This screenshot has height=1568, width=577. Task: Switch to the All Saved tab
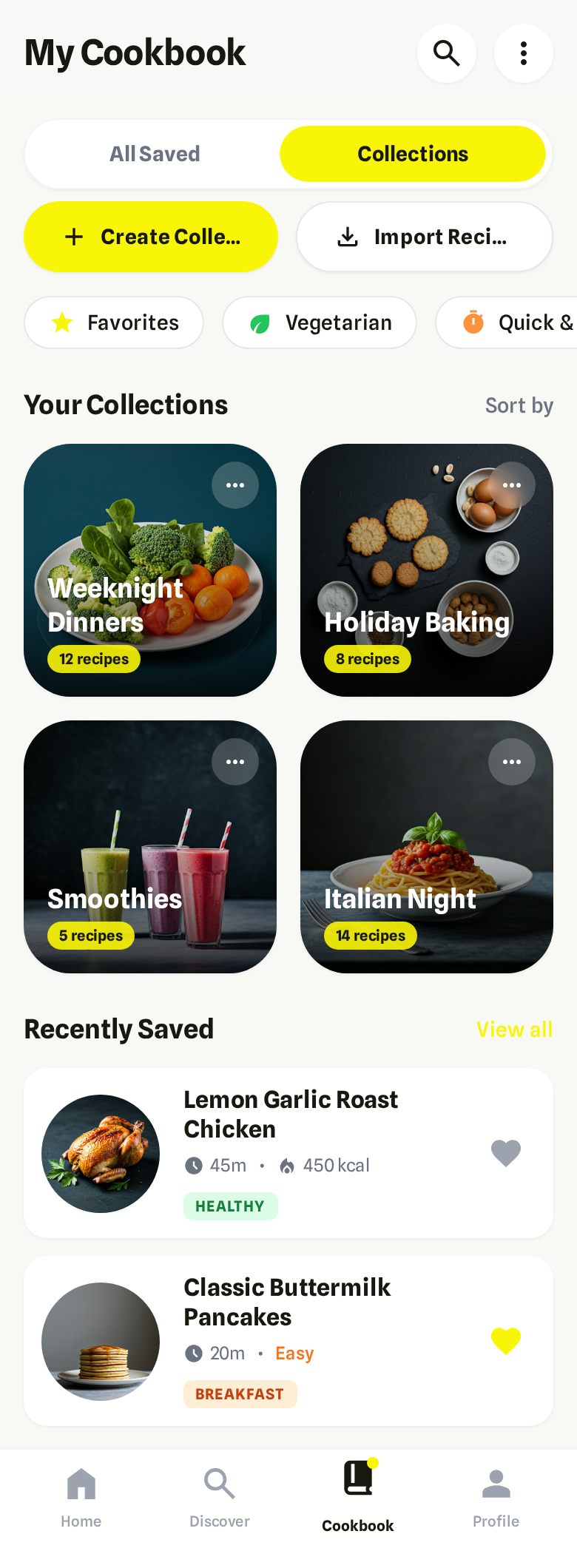tap(155, 154)
